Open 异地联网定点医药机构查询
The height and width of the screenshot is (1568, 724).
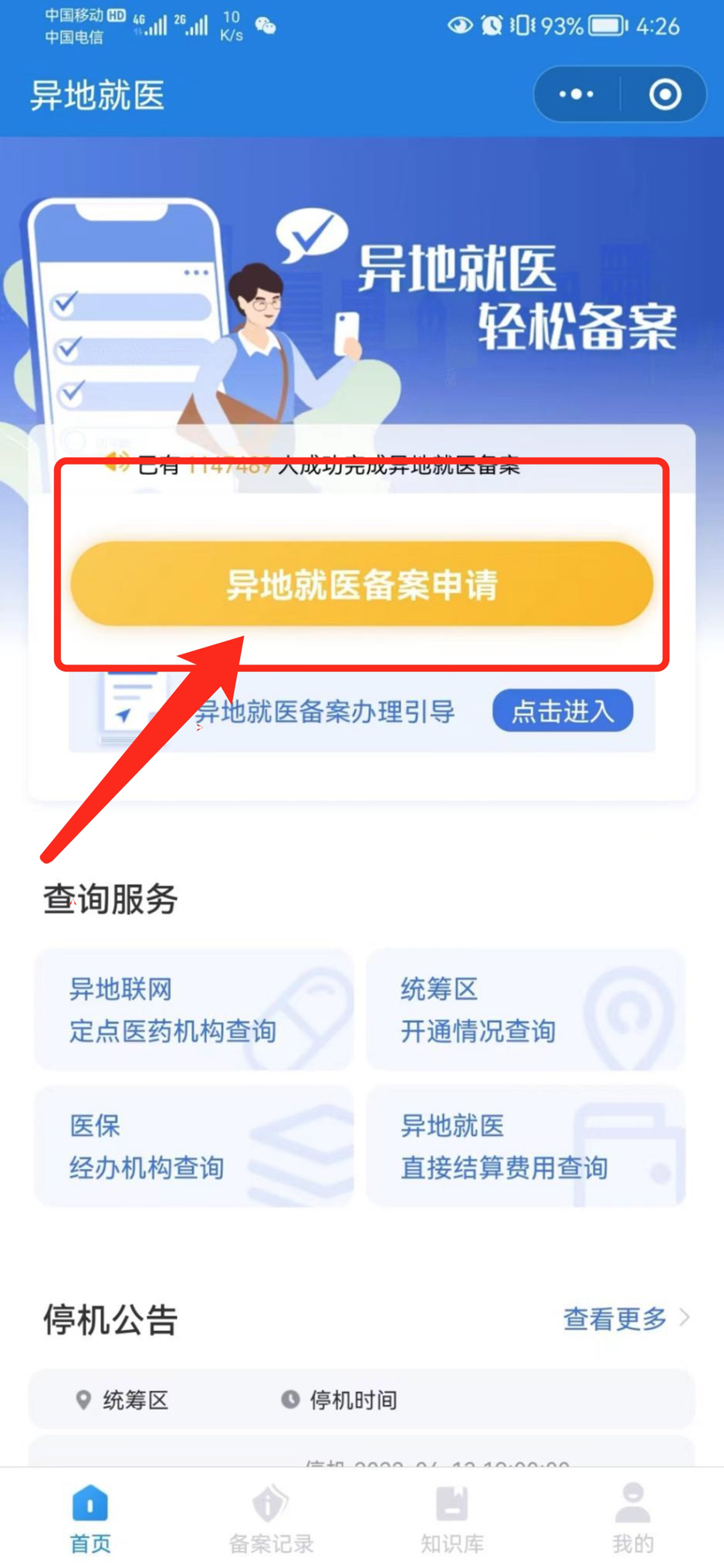194,1009
